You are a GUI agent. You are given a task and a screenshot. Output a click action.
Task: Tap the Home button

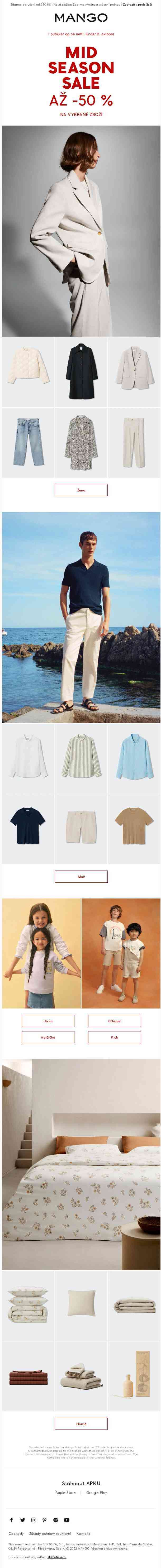coord(81,1423)
